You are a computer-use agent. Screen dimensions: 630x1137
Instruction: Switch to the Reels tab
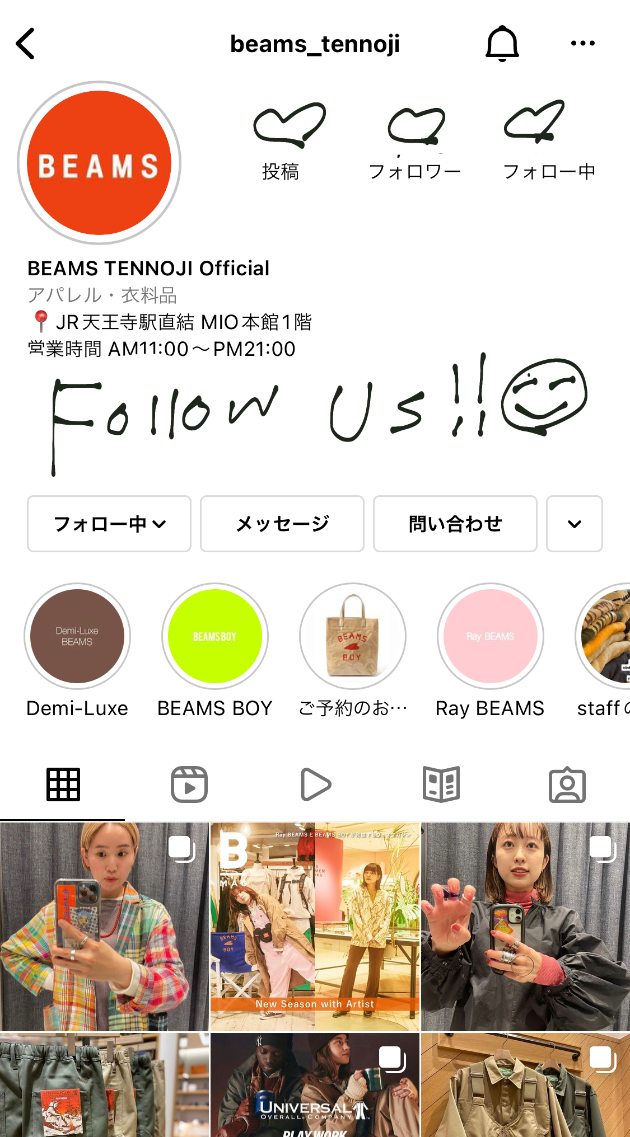(188, 785)
